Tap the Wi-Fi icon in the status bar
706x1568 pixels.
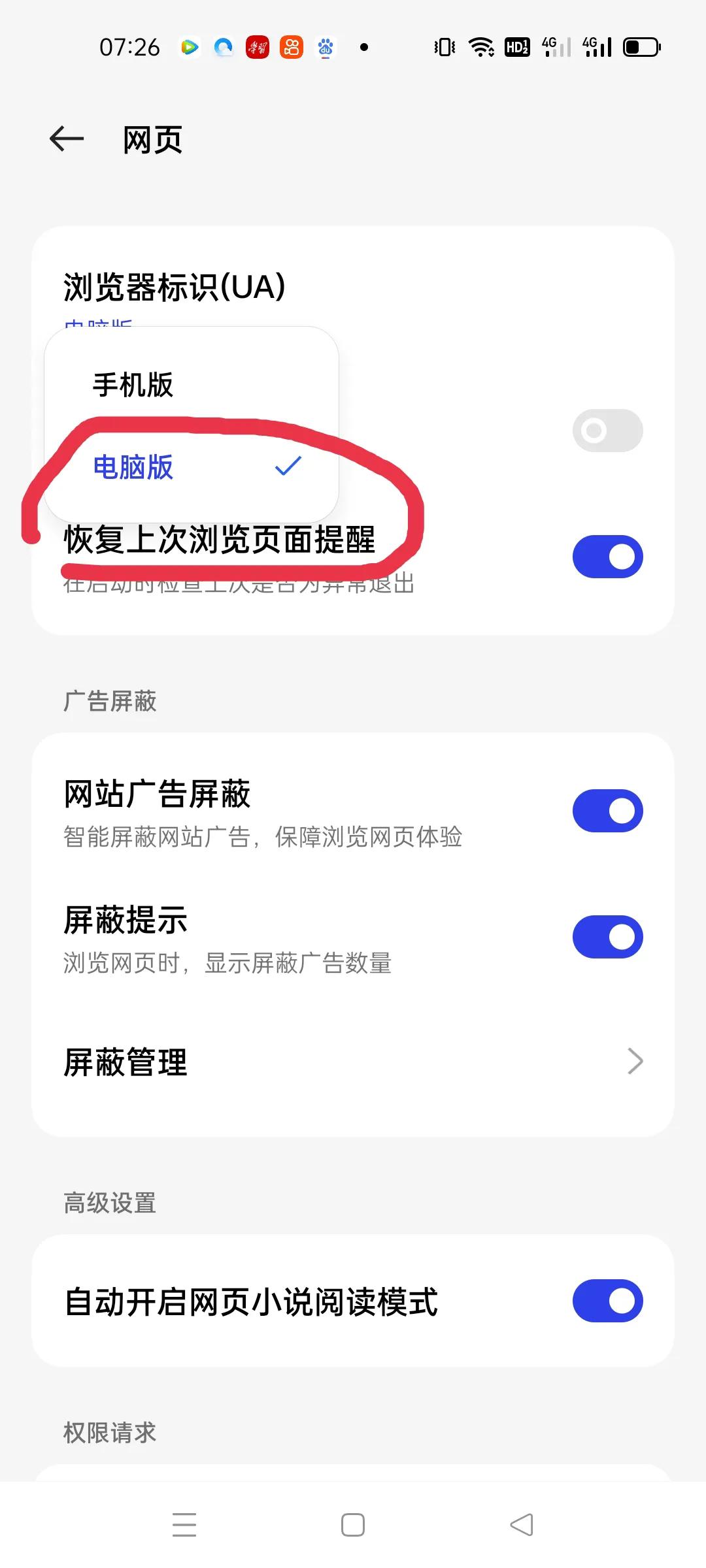[480, 47]
